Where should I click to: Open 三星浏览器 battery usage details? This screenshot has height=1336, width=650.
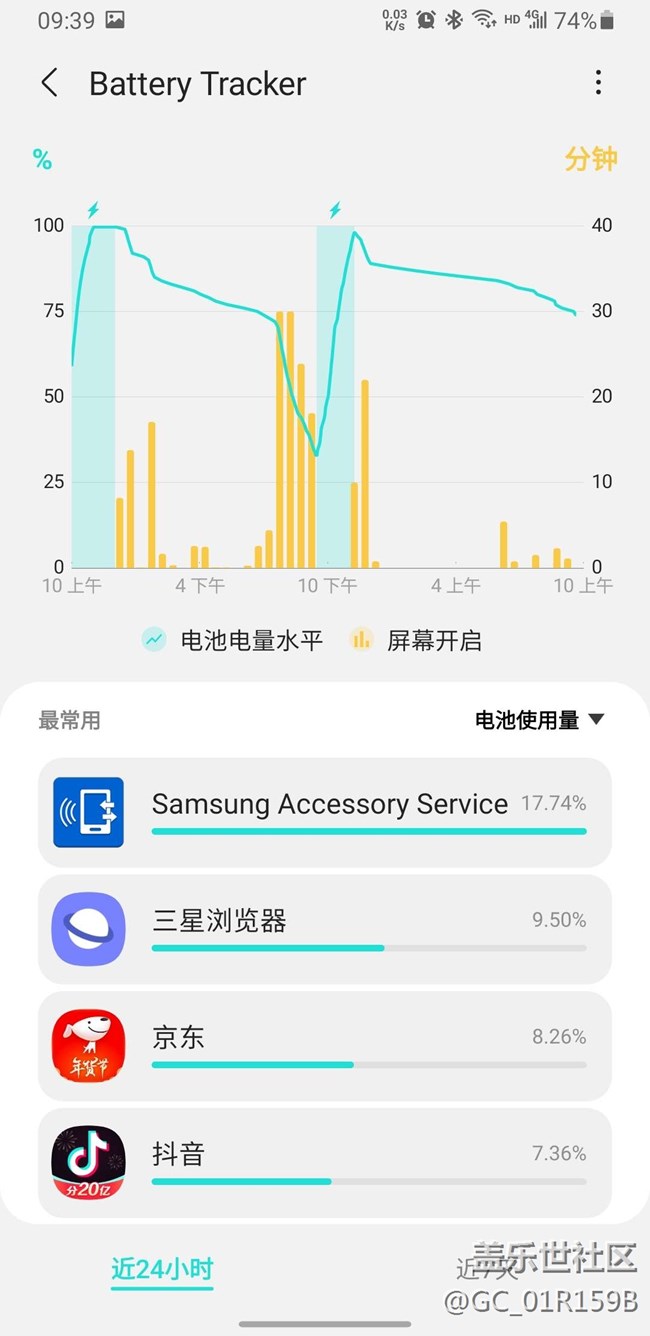325,929
